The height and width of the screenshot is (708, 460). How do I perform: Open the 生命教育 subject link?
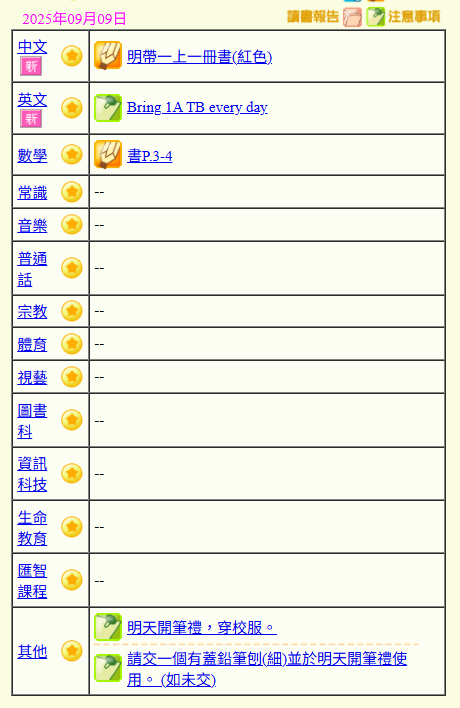[32, 527]
